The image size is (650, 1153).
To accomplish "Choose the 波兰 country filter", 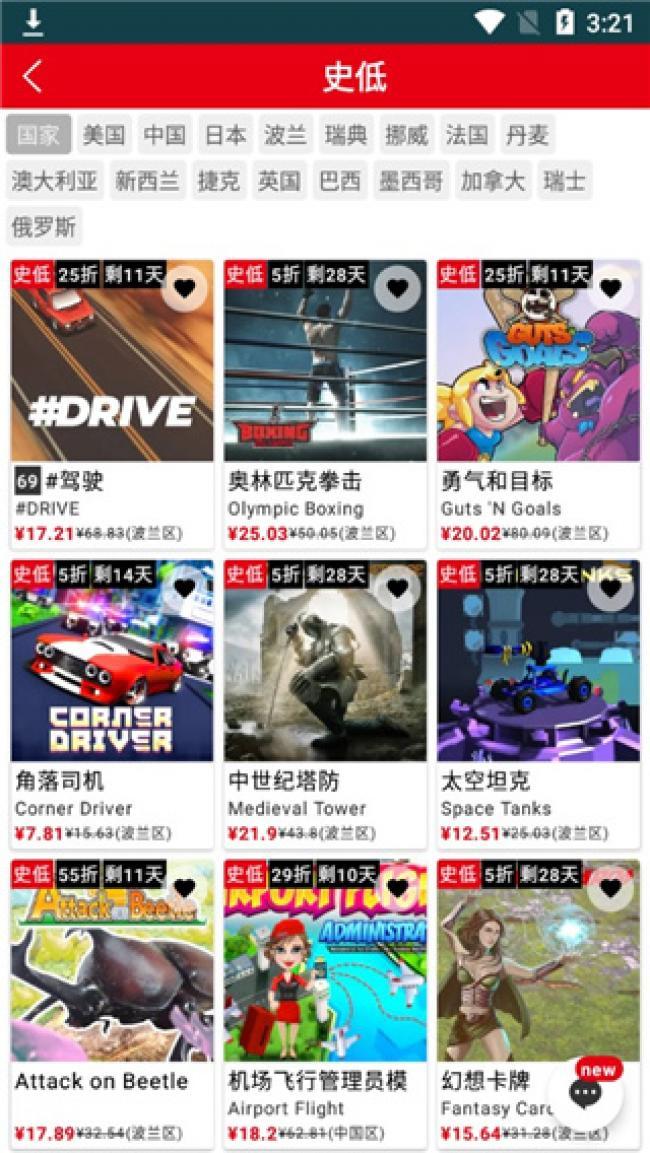I will [x=286, y=135].
